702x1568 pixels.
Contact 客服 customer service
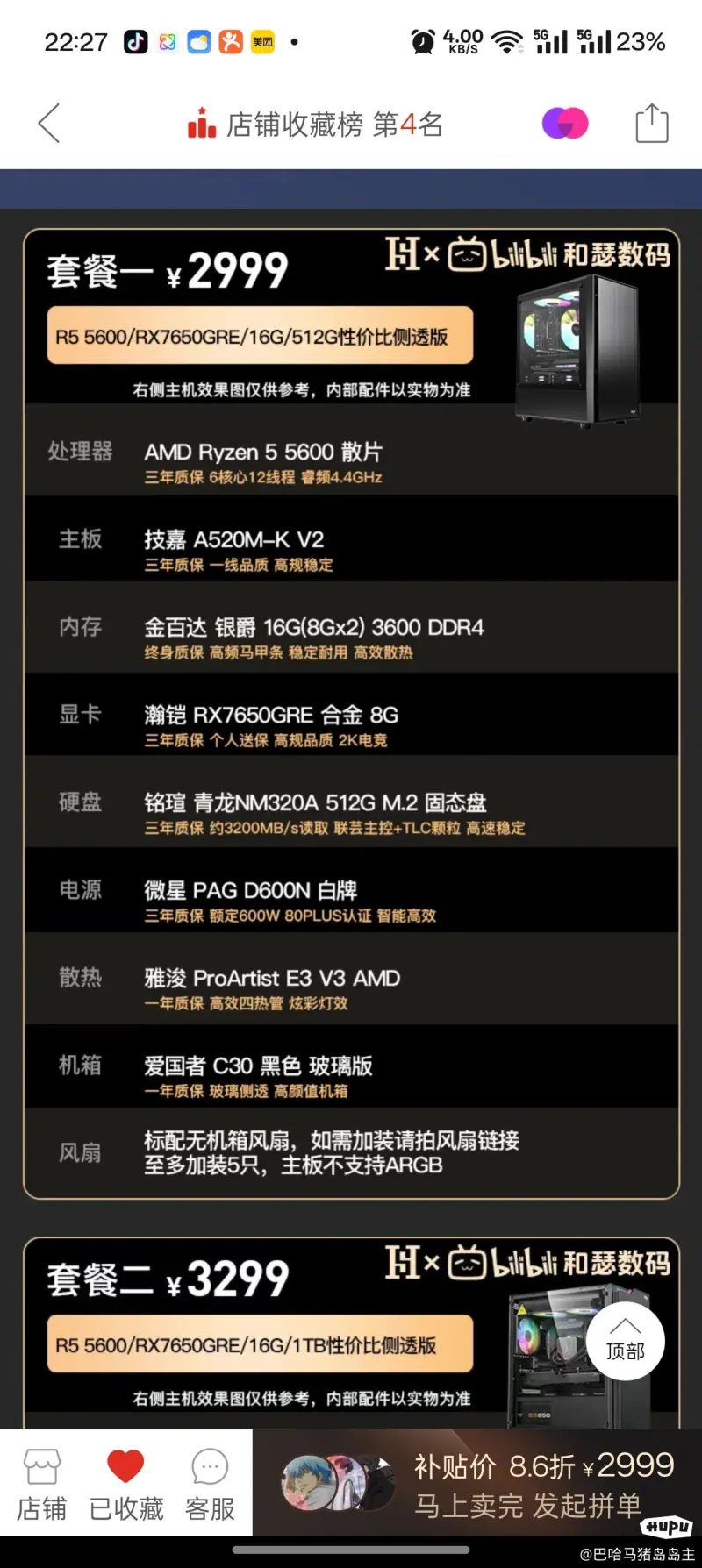210,1484
